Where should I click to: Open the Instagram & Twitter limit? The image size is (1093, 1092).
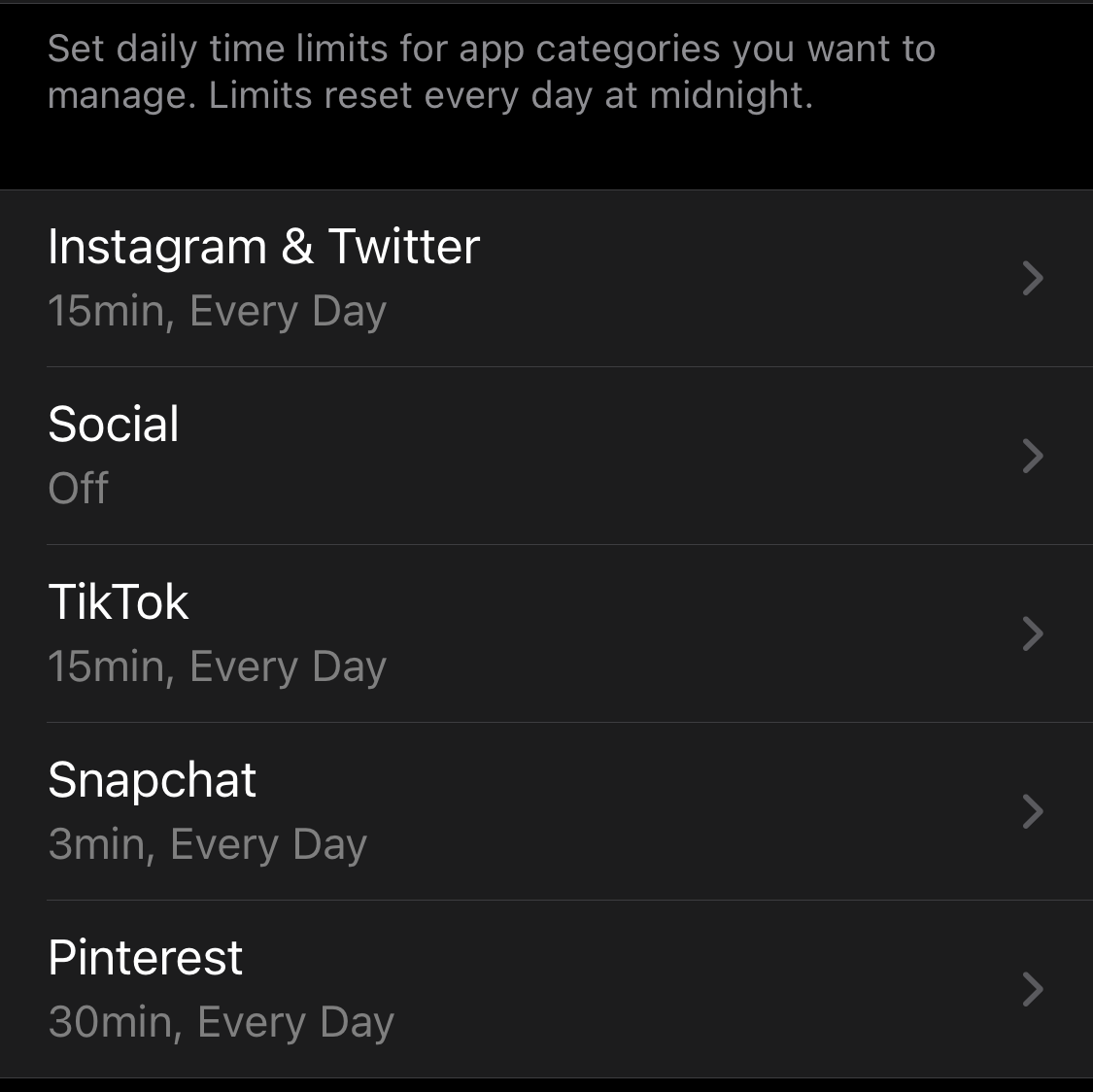[544, 278]
